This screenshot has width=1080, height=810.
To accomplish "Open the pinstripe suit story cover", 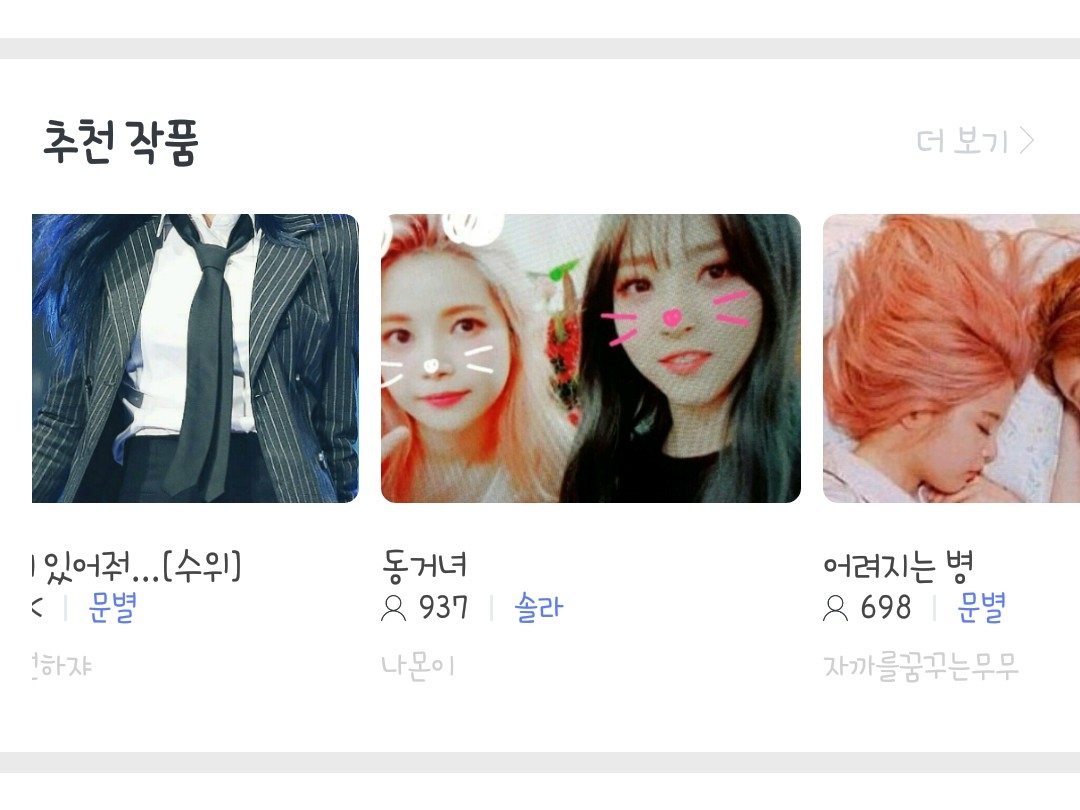I will point(196,358).
